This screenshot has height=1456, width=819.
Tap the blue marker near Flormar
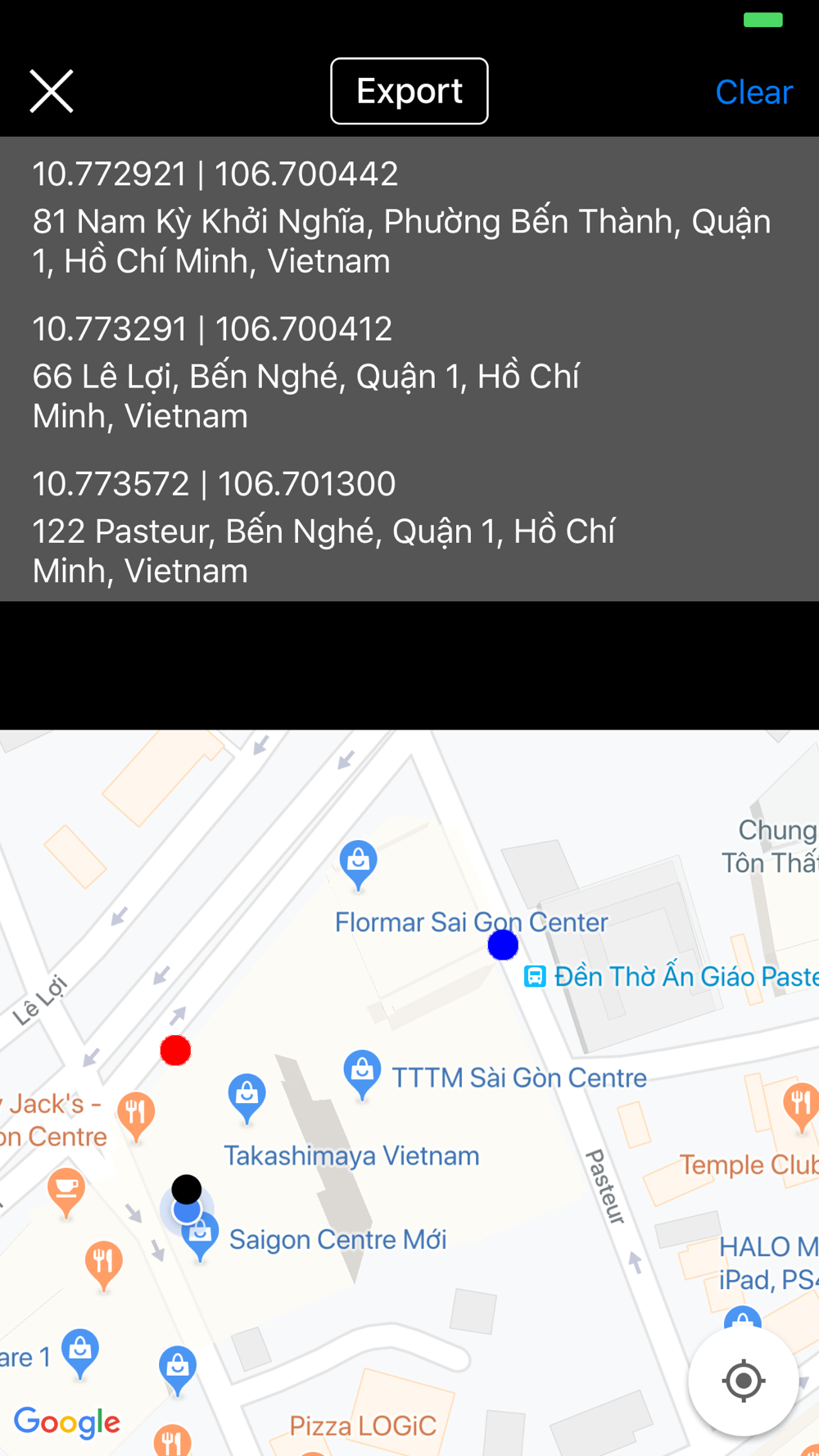click(503, 945)
